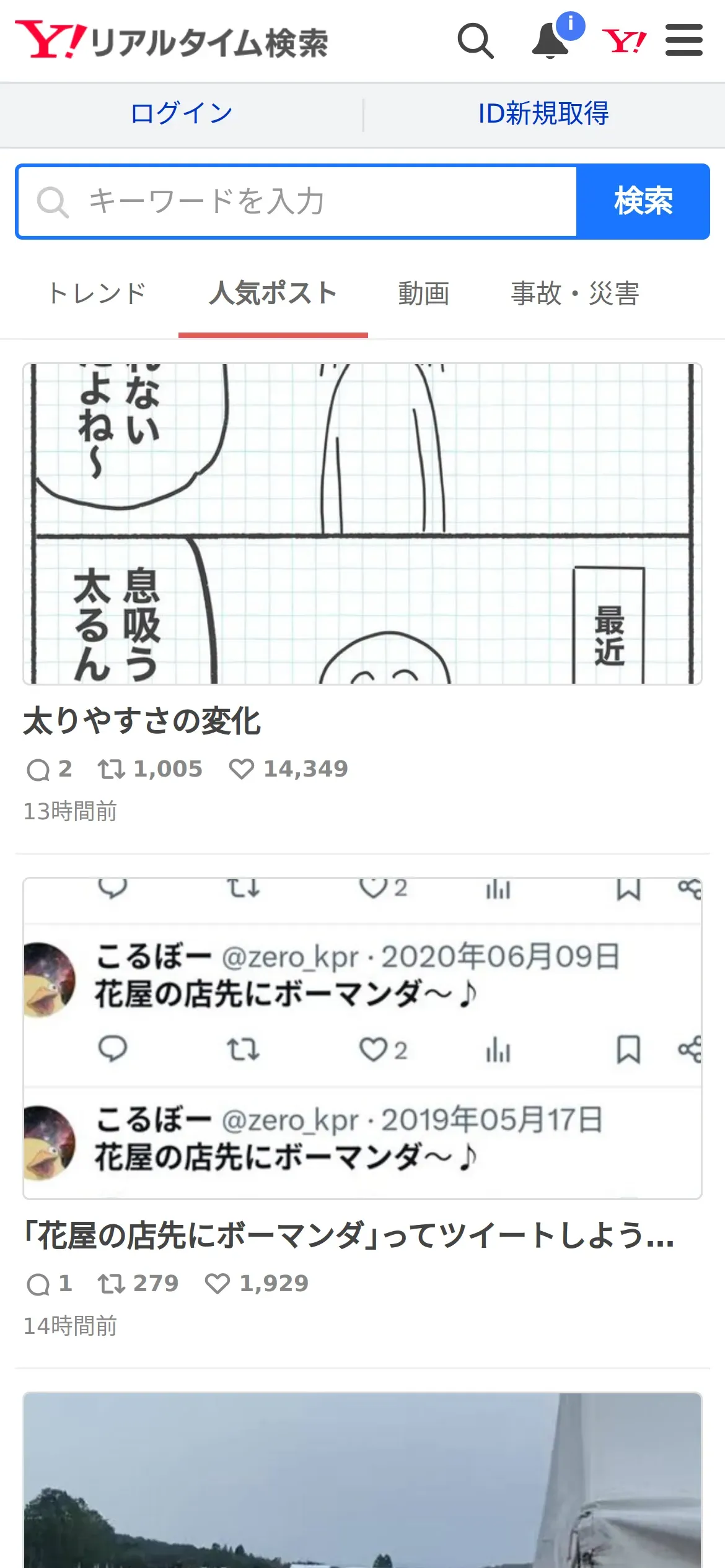The height and width of the screenshot is (1568, 725).
Task: Focus the キーワードを入力 search field
Action: [297, 201]
